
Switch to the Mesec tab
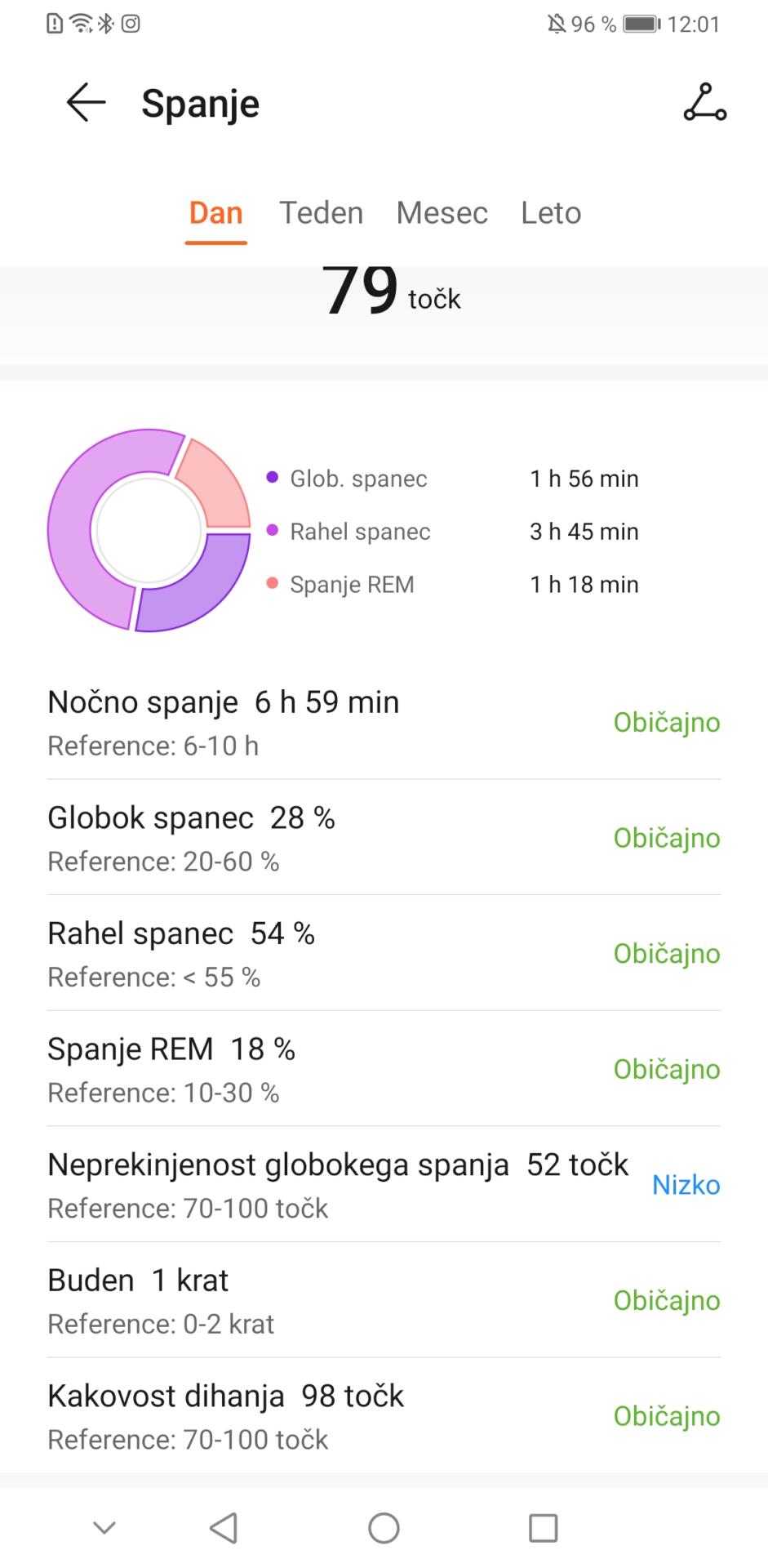tap(442, 213)
